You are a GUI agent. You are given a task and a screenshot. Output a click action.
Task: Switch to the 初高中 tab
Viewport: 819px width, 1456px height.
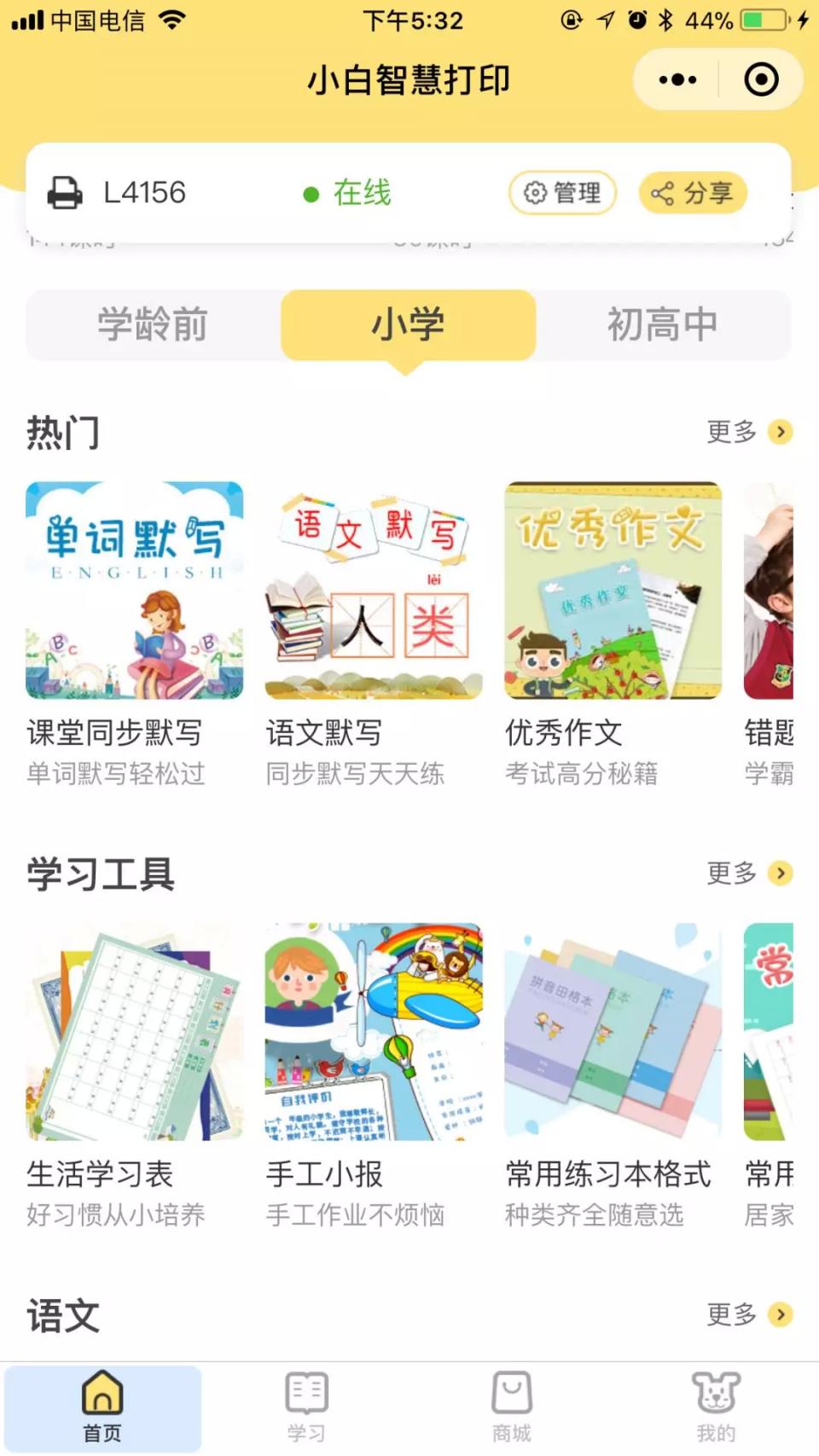[x=662, y=324]
